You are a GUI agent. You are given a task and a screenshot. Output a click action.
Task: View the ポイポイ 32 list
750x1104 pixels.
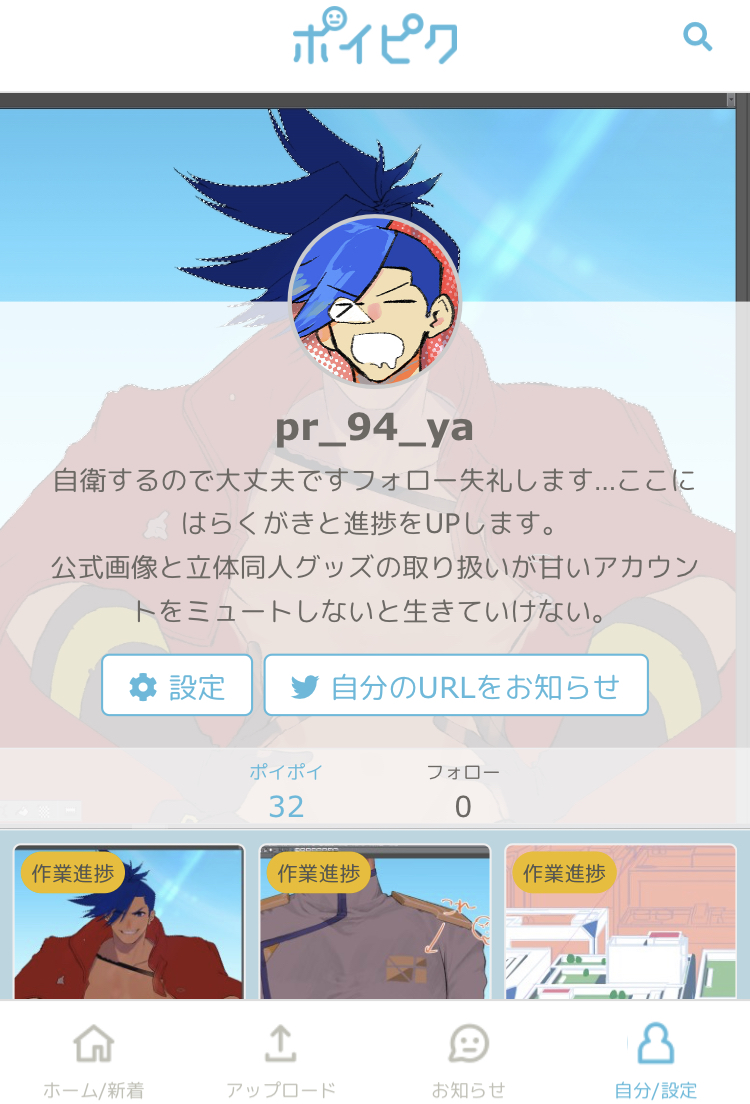tap(286, 790)
